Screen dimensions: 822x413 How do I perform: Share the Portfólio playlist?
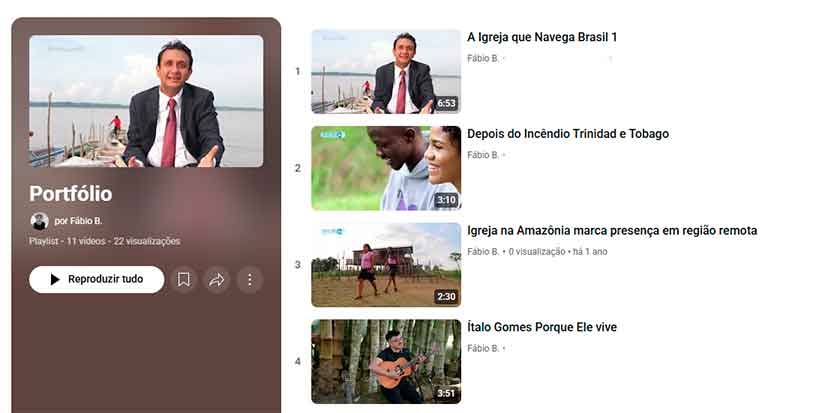coord(217,280)
